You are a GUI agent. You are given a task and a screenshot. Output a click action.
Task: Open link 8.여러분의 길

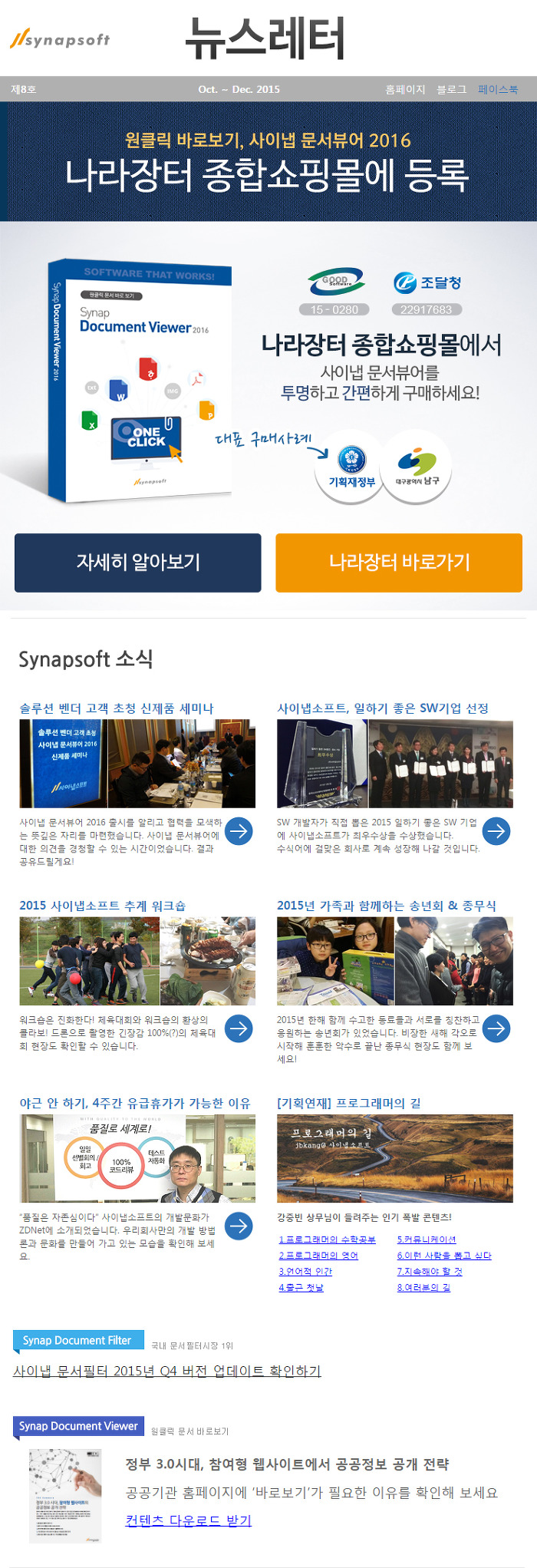coord(423,1288)
